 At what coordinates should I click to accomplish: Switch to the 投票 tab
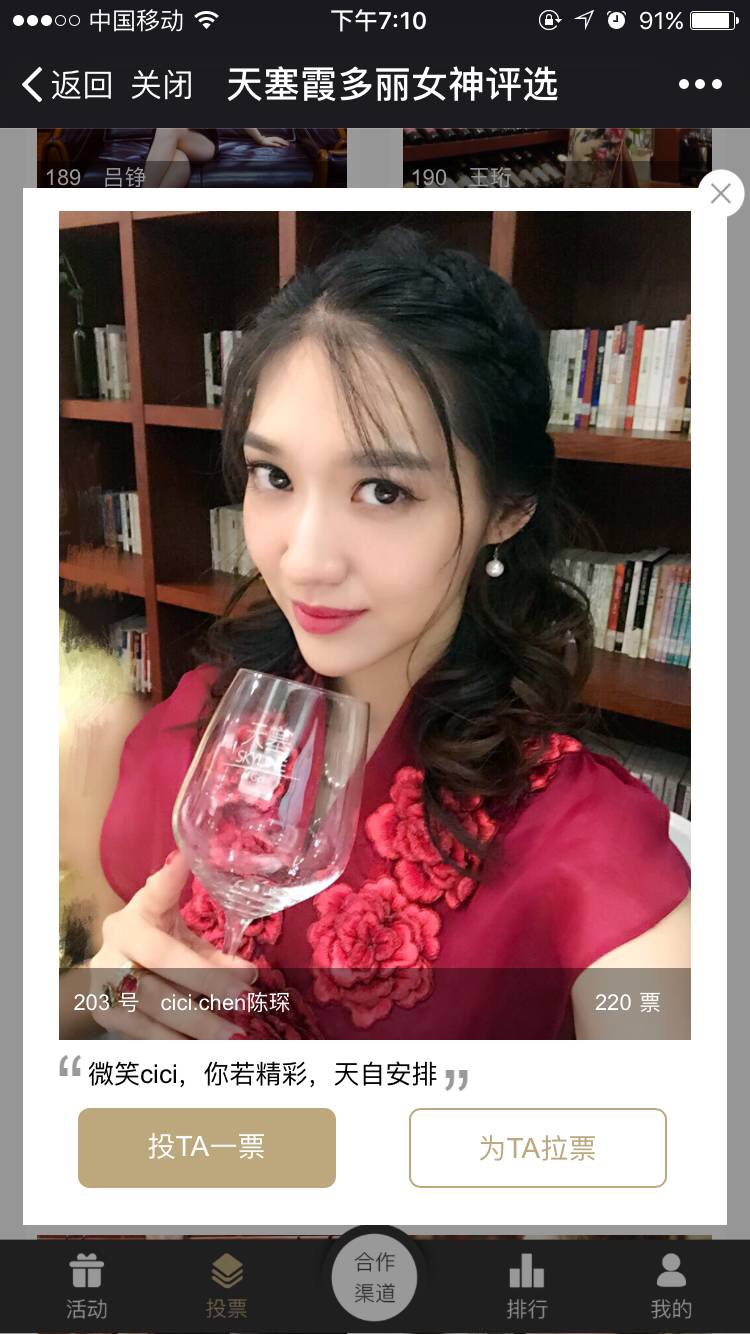(x=226, y=1287)
